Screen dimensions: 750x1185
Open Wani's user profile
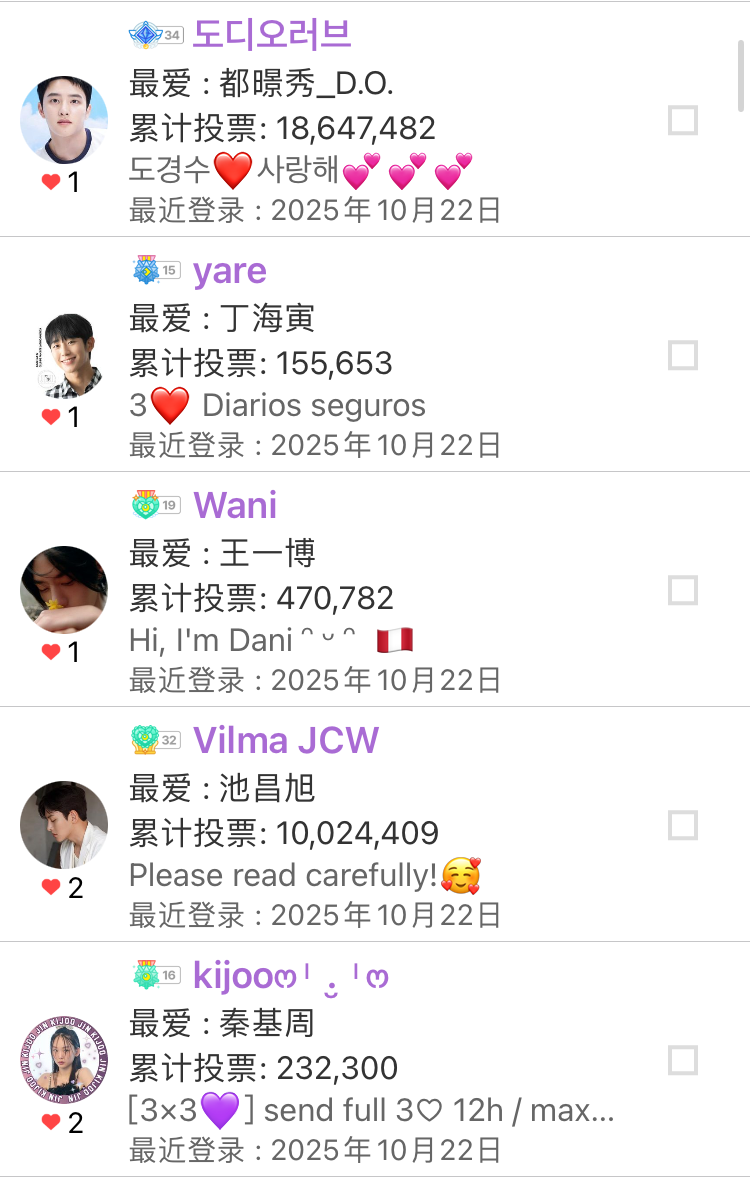[x=235, y=505]
